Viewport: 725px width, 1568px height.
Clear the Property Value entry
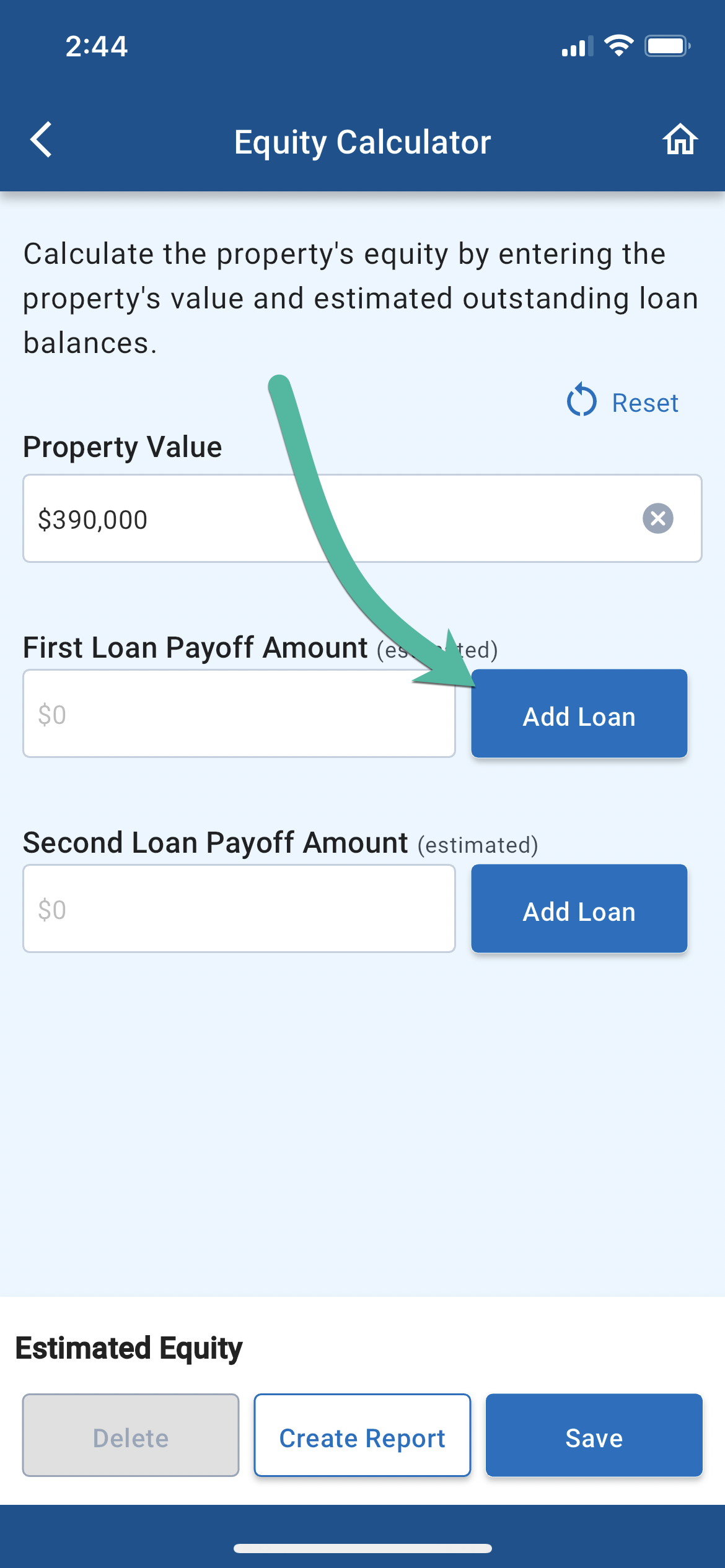coord(657,518)
